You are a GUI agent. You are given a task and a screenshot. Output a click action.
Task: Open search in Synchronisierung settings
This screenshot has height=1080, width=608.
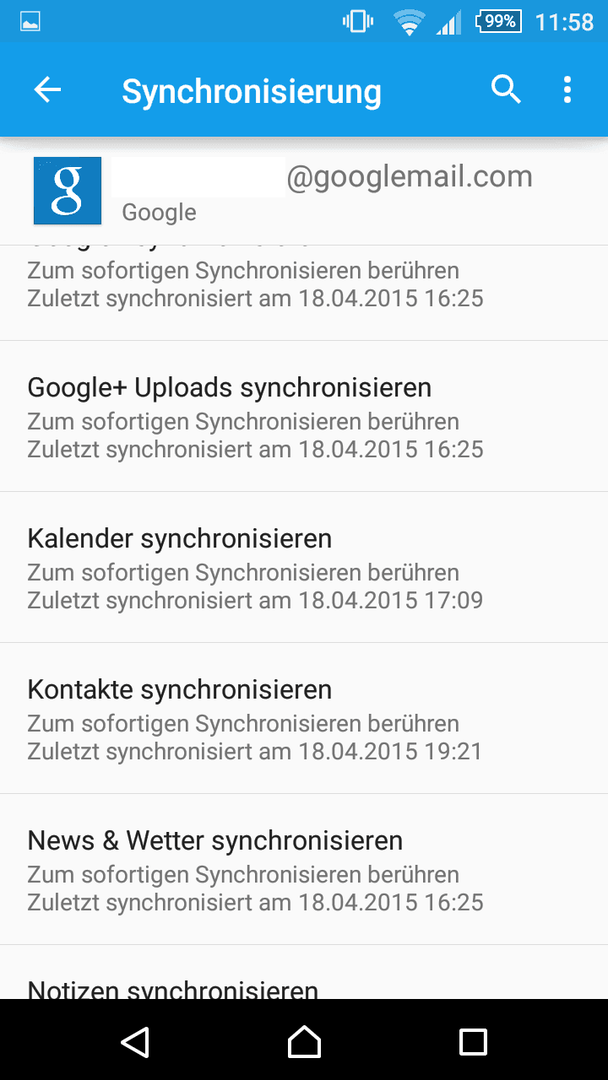pos(506,90)
